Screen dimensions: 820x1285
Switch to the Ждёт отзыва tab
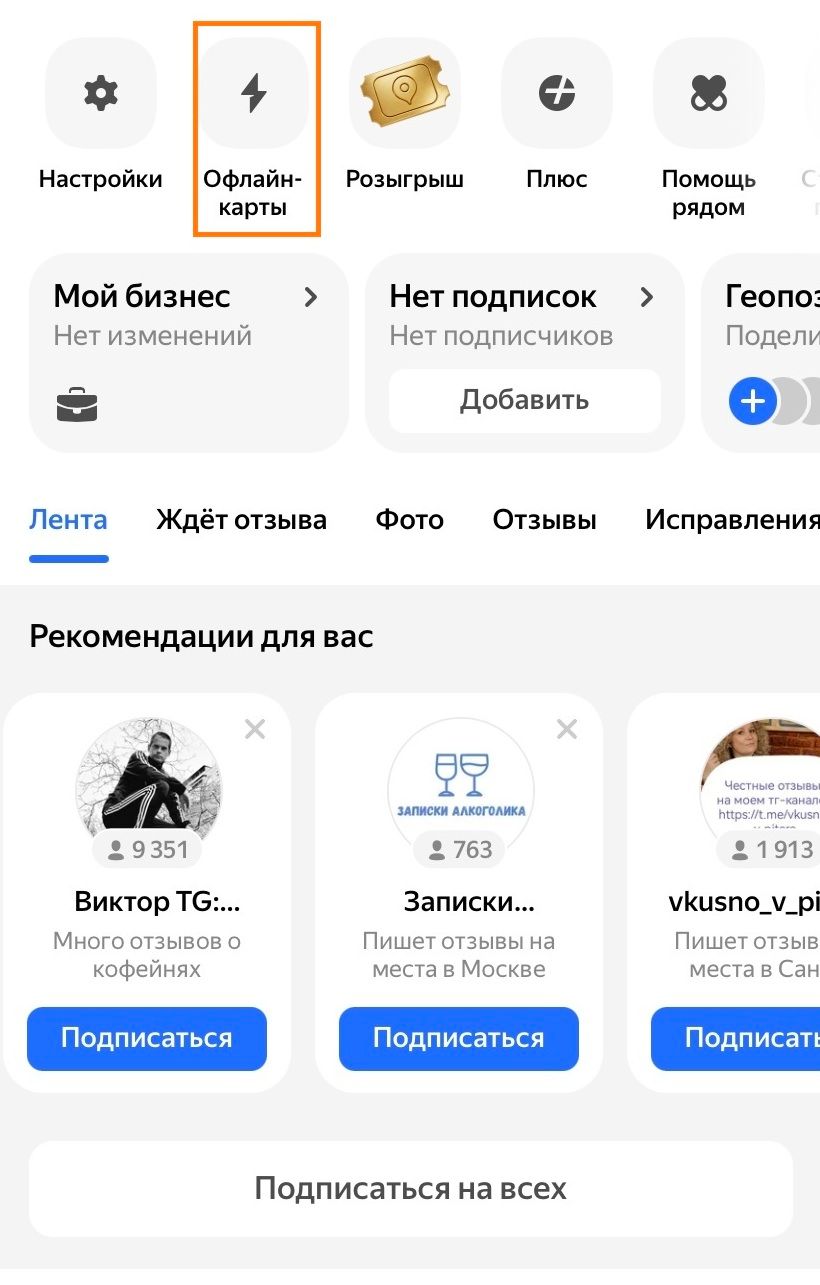(x=241, y=520)
